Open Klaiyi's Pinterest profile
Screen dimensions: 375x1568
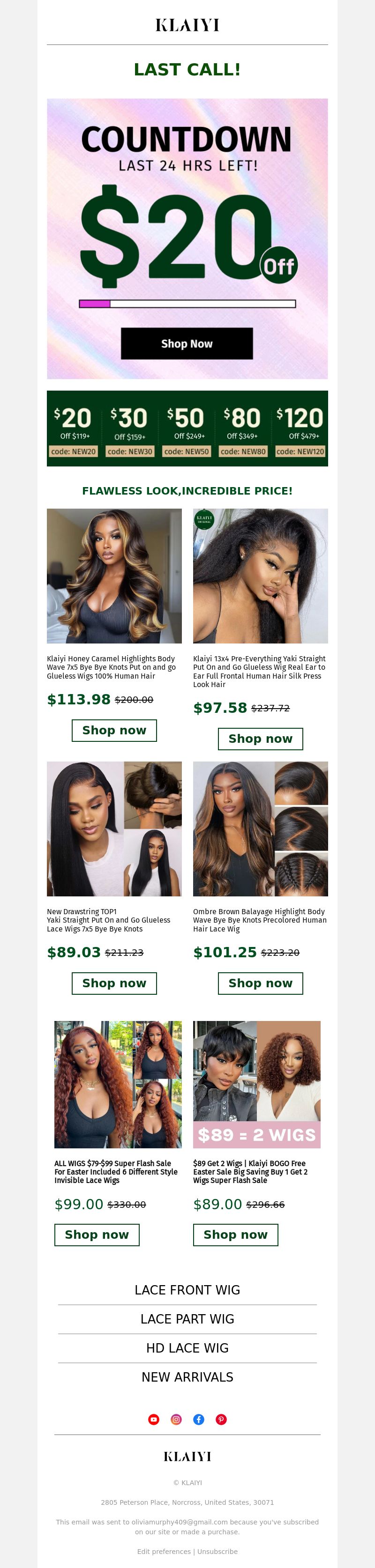221,1419
